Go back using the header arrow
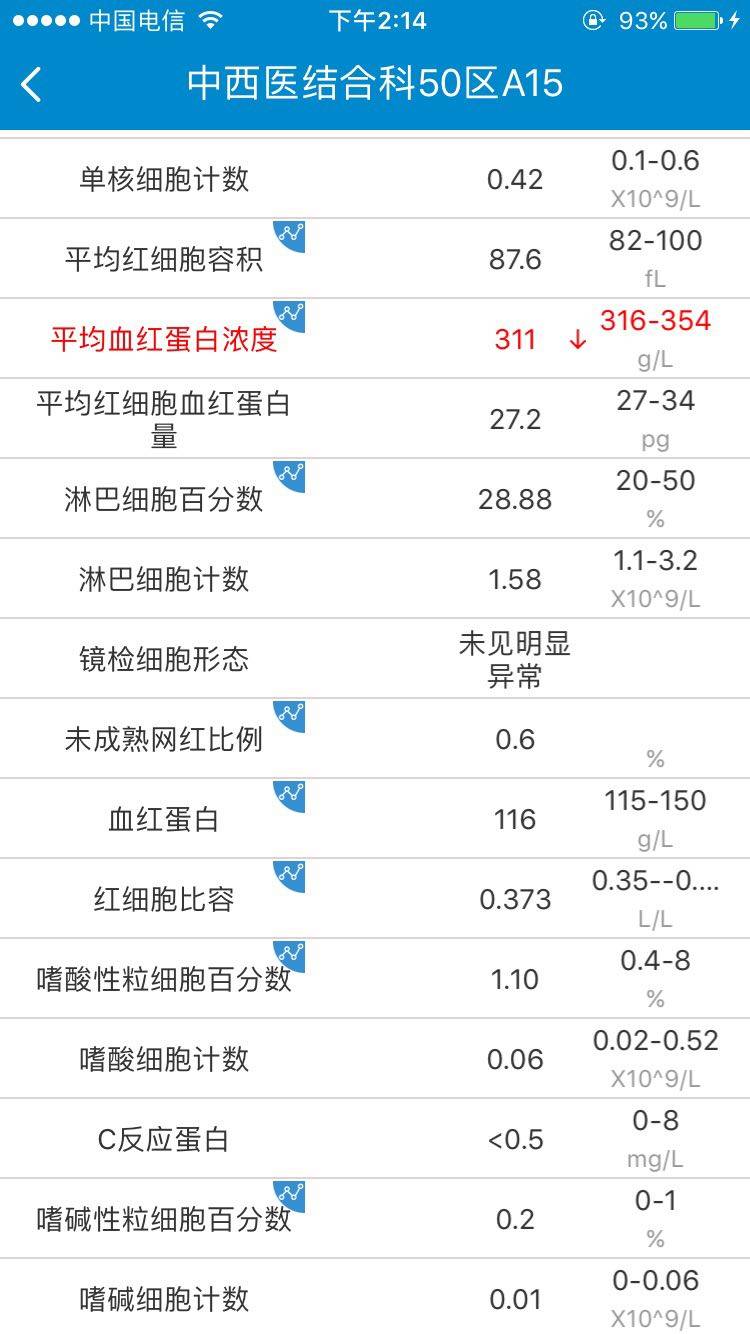Screen dimensions: 750x1334 point(32,85)
